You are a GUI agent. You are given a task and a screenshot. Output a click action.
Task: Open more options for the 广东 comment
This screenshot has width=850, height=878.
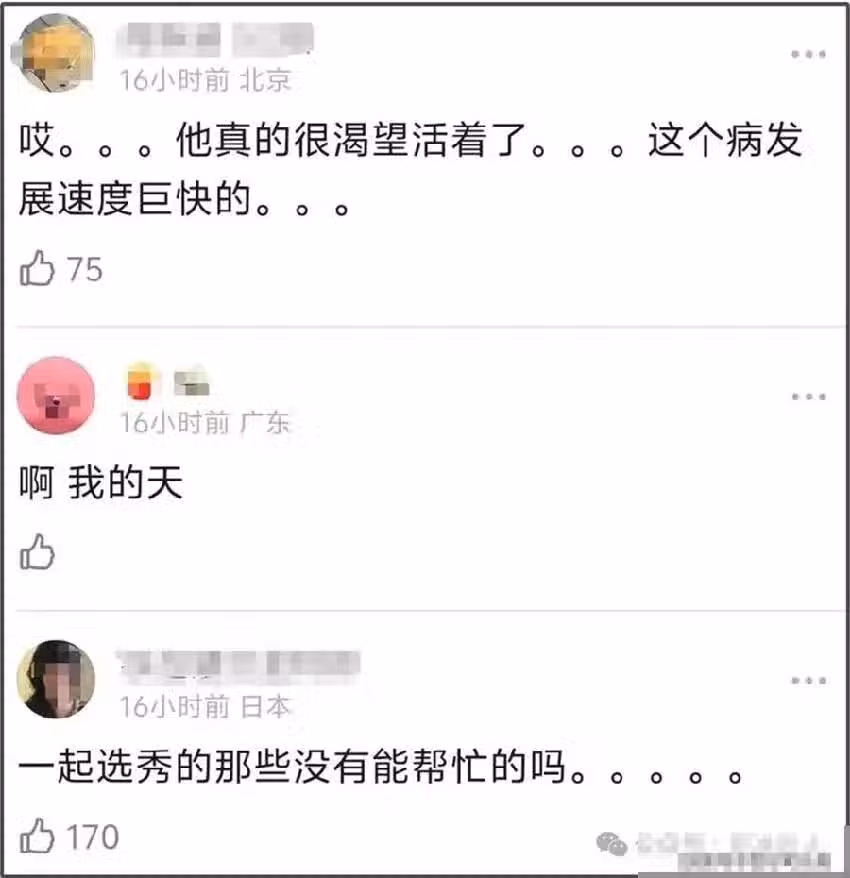coord(808,397)
